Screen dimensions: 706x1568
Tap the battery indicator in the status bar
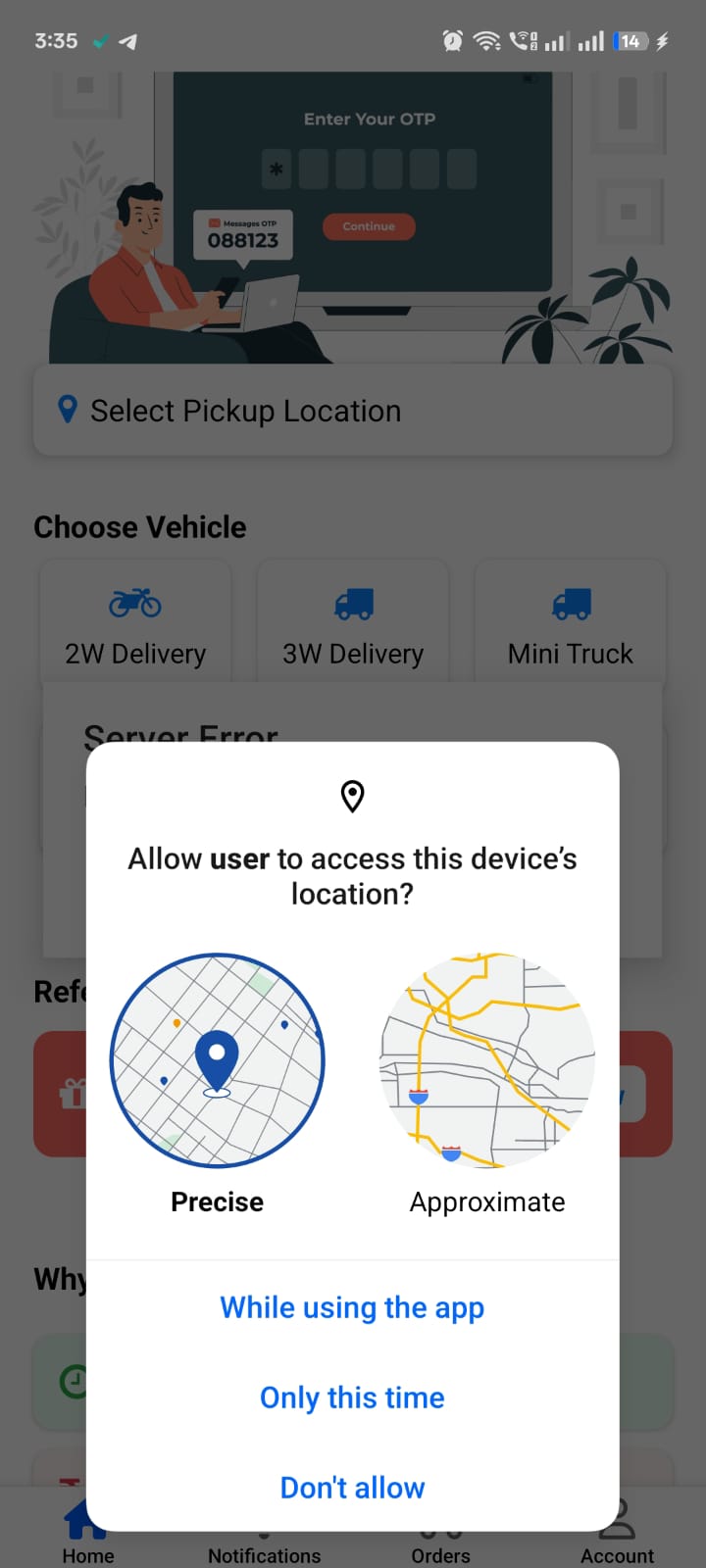coord(630,41)
